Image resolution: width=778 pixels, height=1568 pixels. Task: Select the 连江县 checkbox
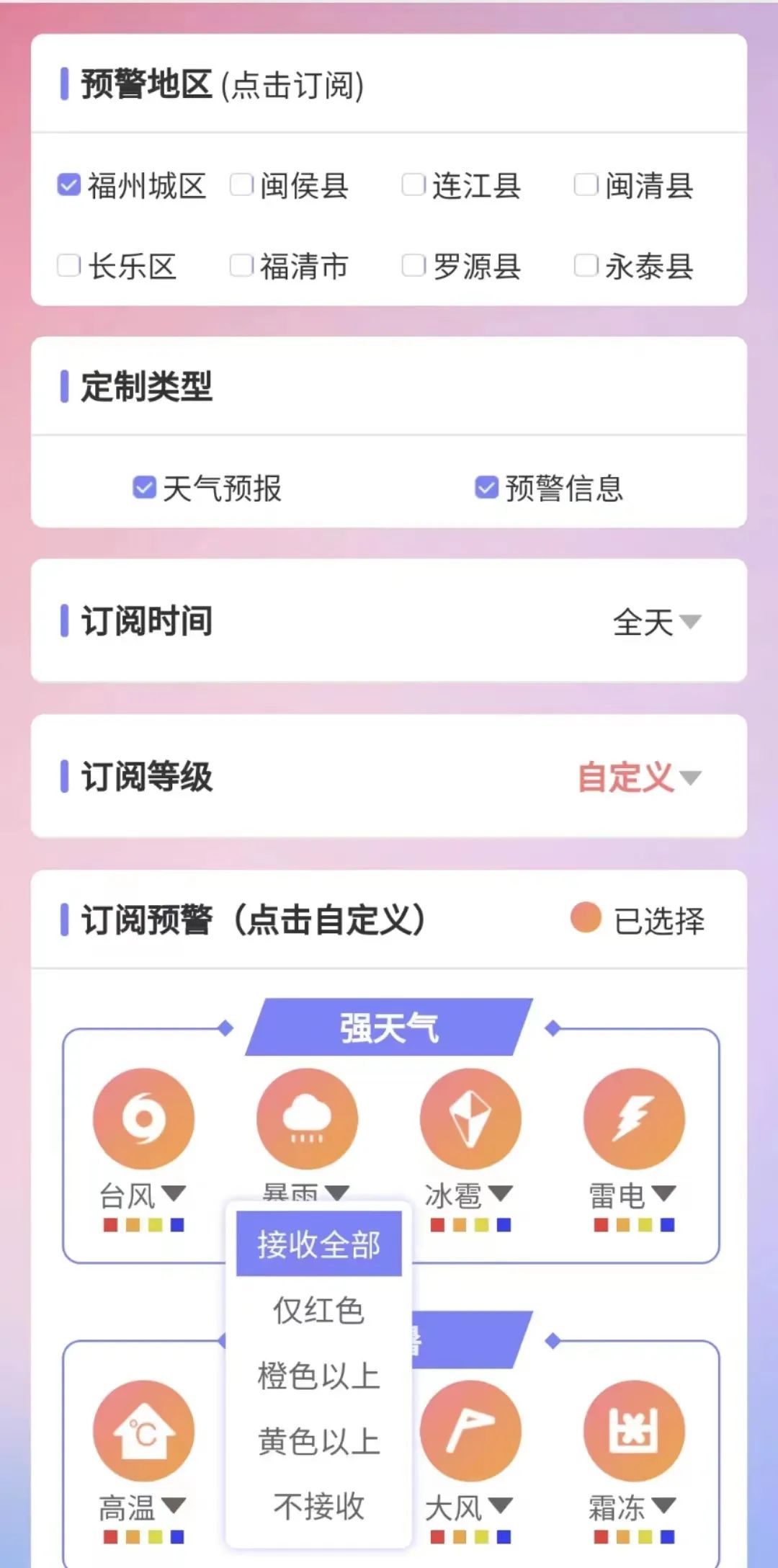click(x=413, y=185)
